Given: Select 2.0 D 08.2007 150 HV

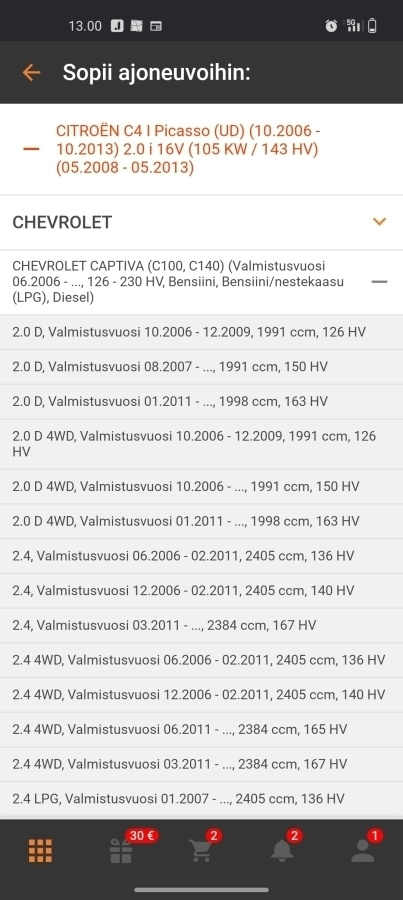Looking at the screenshot, I should click(202, 367).
